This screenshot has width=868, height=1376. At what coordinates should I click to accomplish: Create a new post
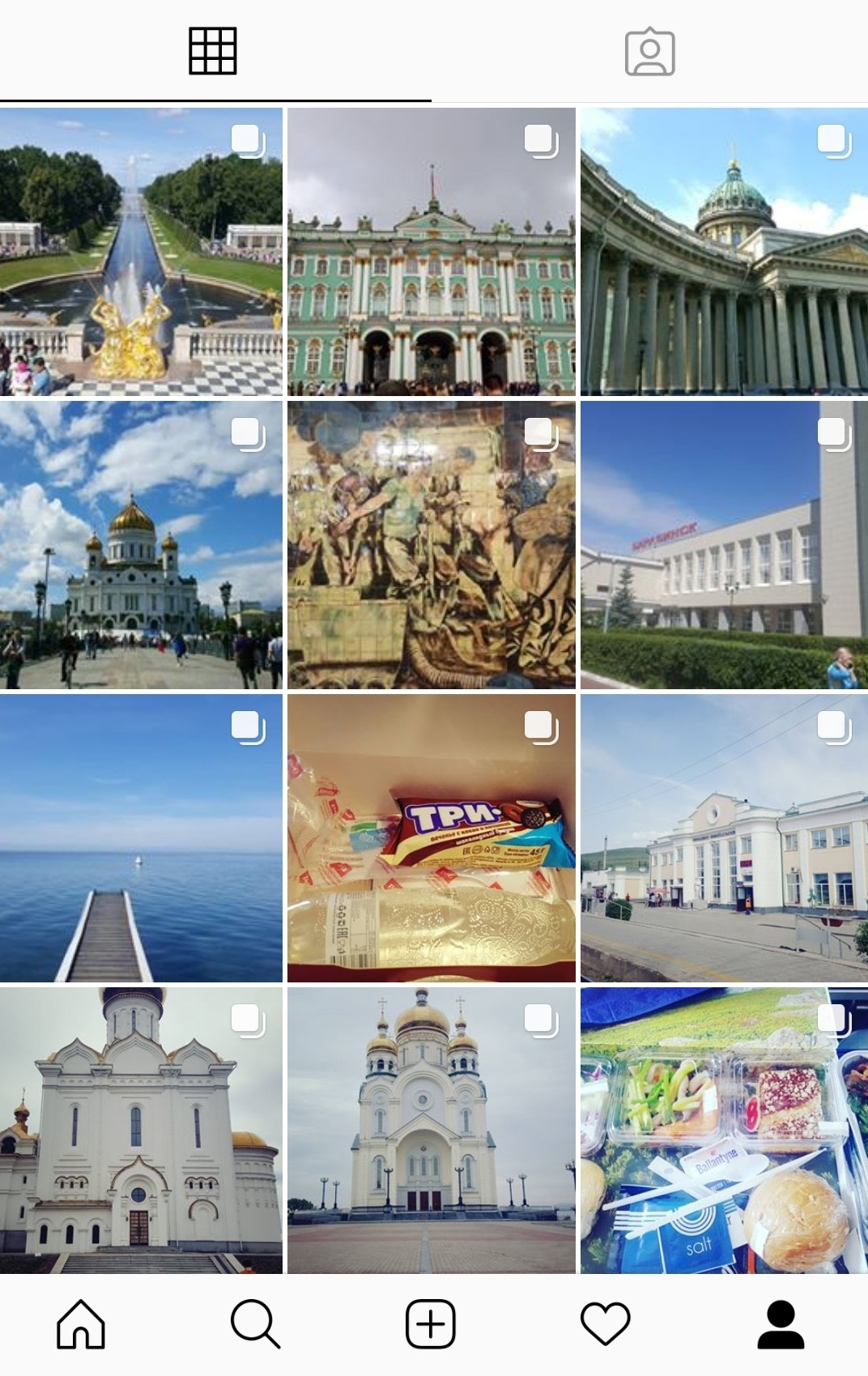click(431, 1324)
